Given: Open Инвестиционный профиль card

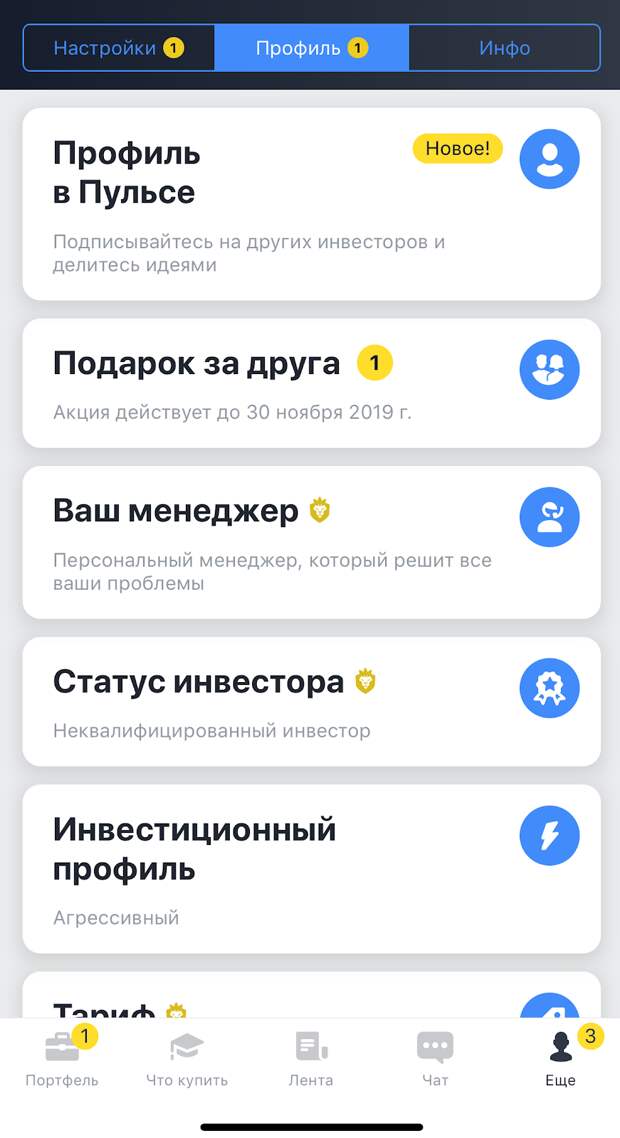Looking at the screenshot, I should pos(311,868).
